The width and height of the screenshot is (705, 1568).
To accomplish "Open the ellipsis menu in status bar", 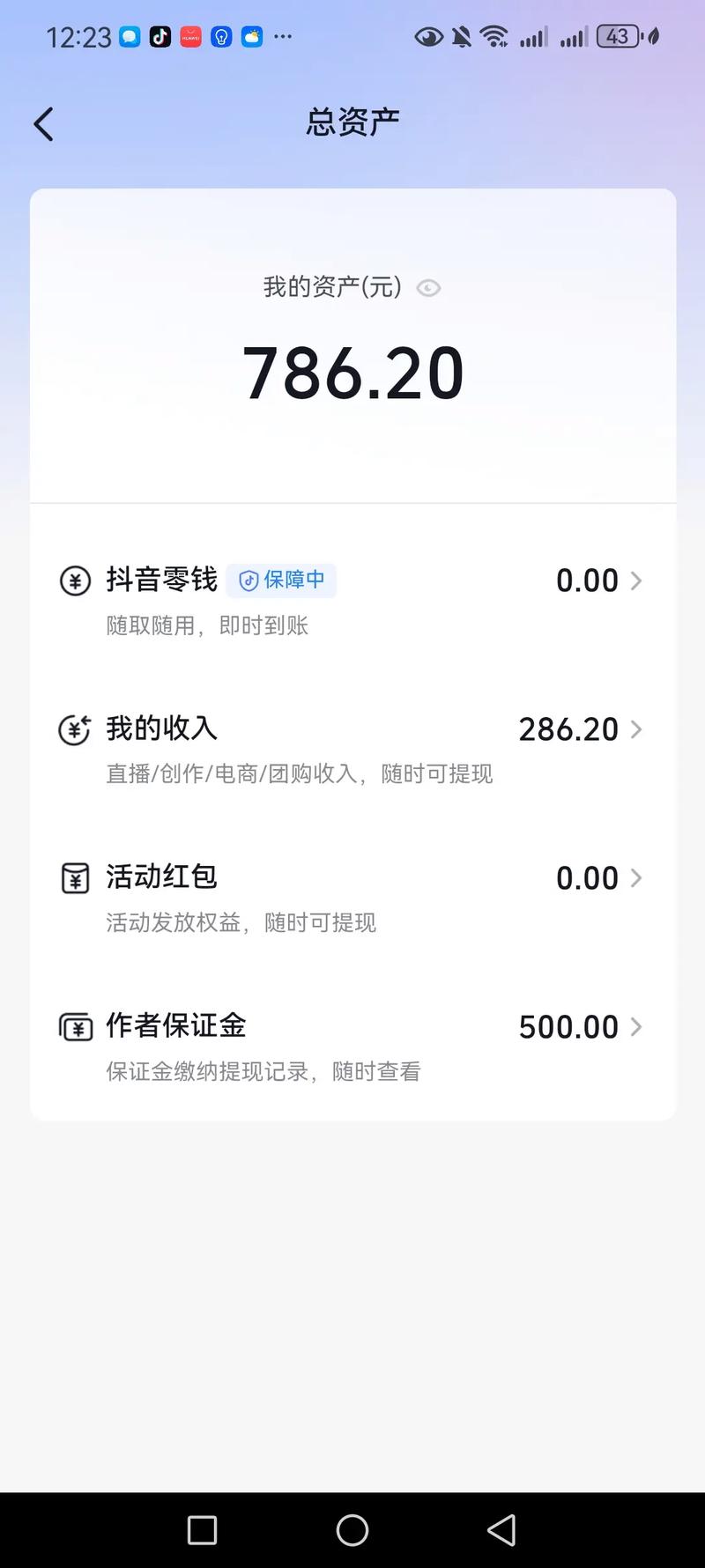I will (283, 36).
